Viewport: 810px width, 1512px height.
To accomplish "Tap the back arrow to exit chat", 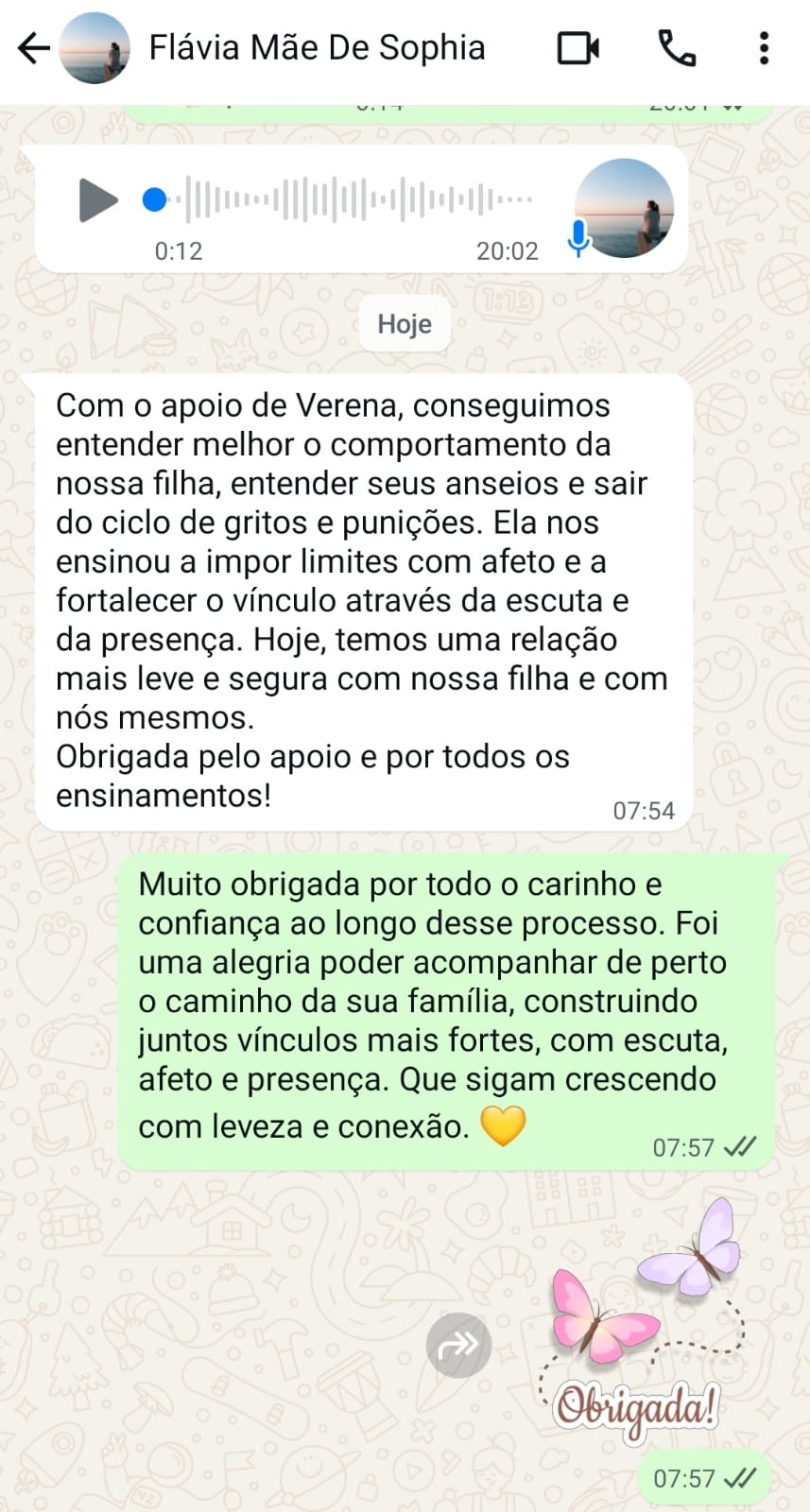I will pos(34,47).
